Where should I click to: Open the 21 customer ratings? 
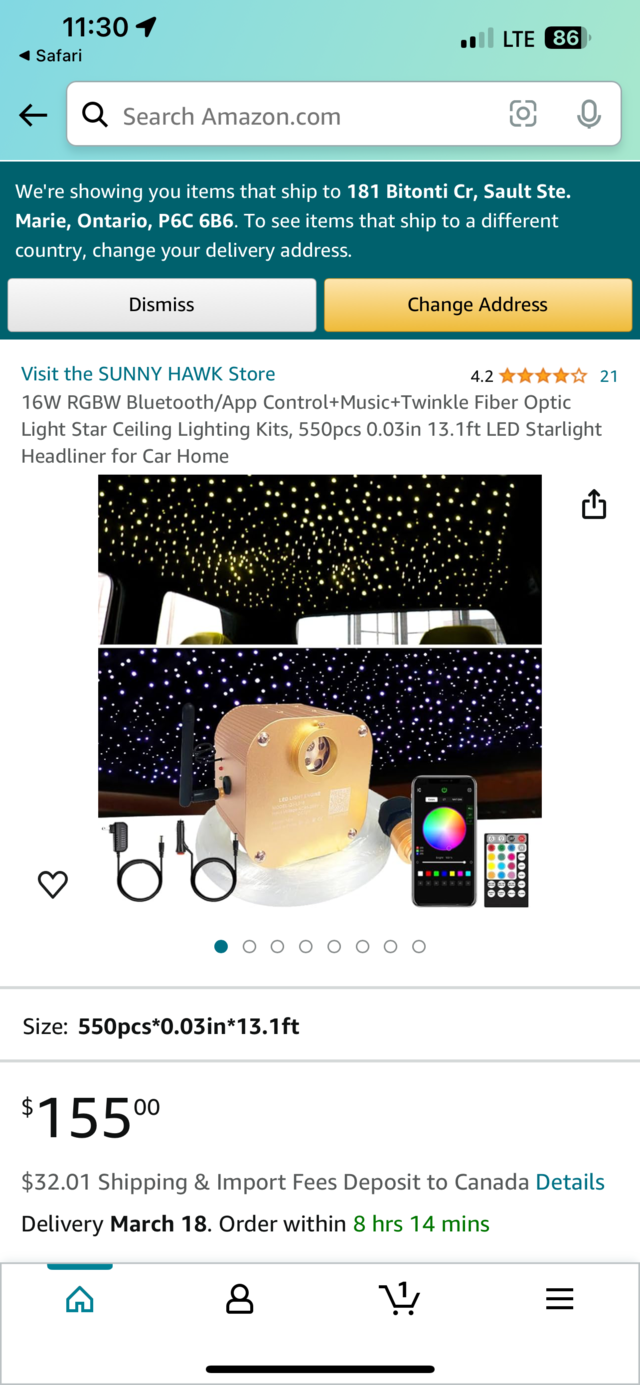608,376
